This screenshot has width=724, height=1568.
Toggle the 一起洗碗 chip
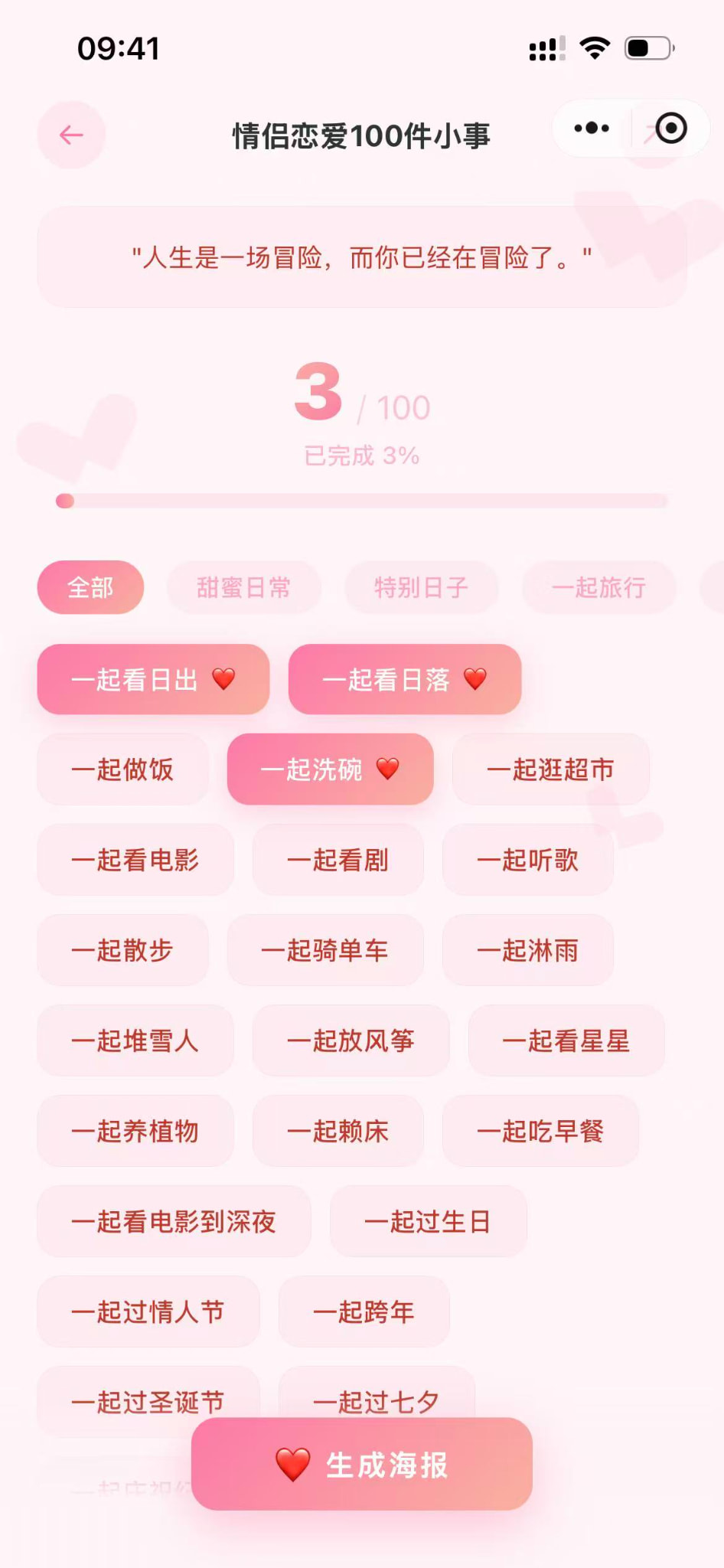(x=331, y=769)
